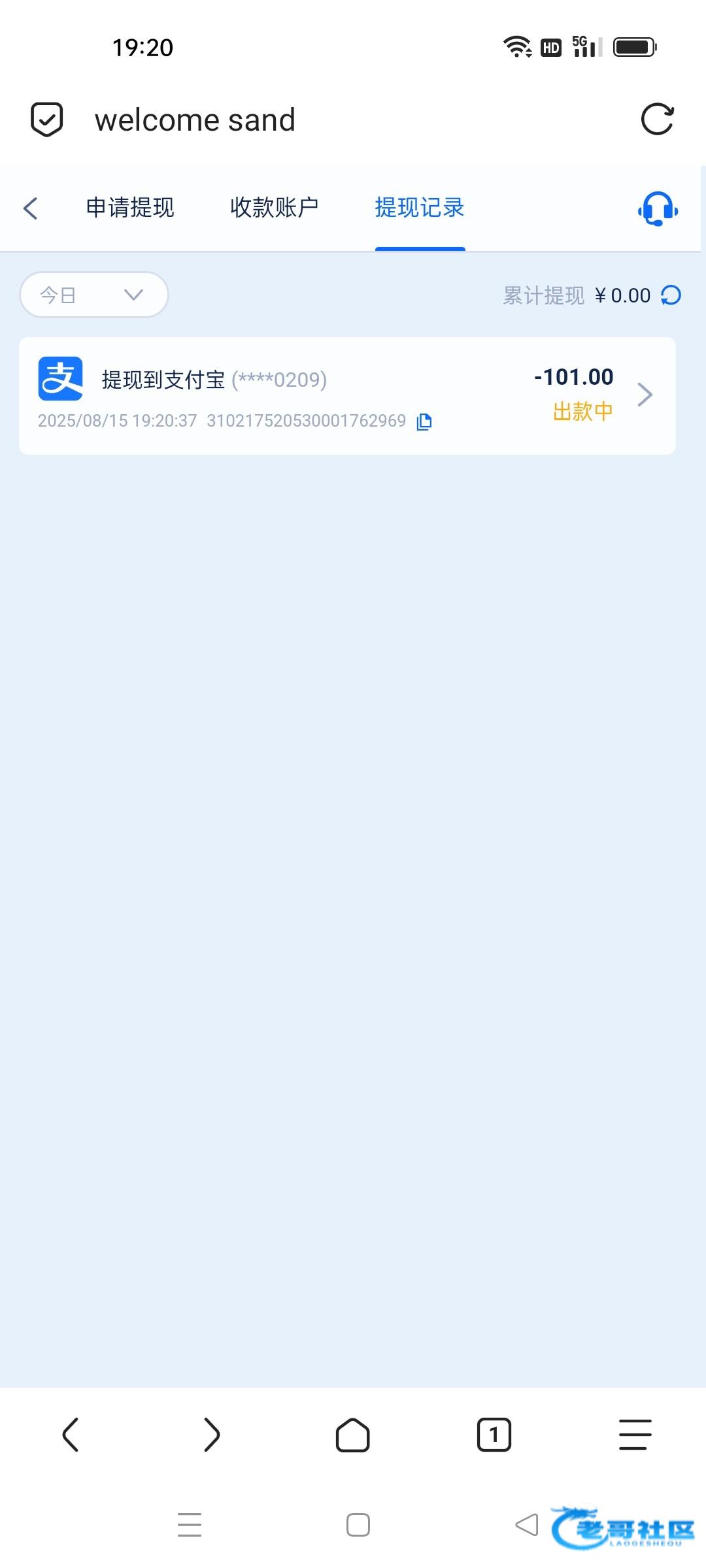
Task: Contact customer service via headset icon
Action: point(658,208)
